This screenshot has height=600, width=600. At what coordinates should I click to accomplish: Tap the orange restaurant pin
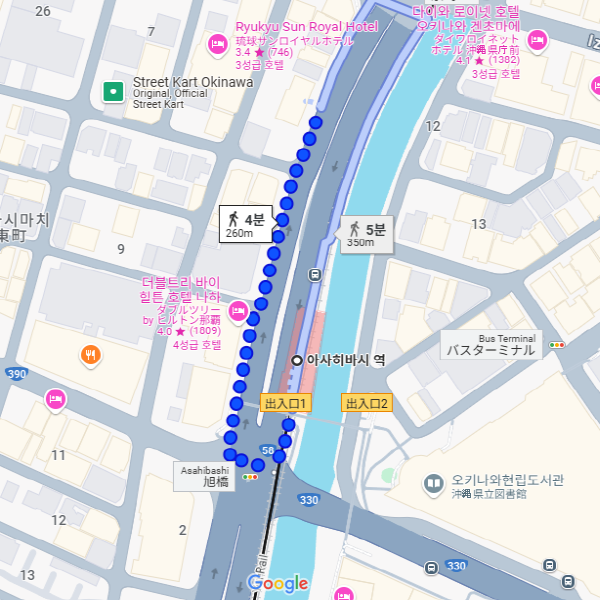91,353
